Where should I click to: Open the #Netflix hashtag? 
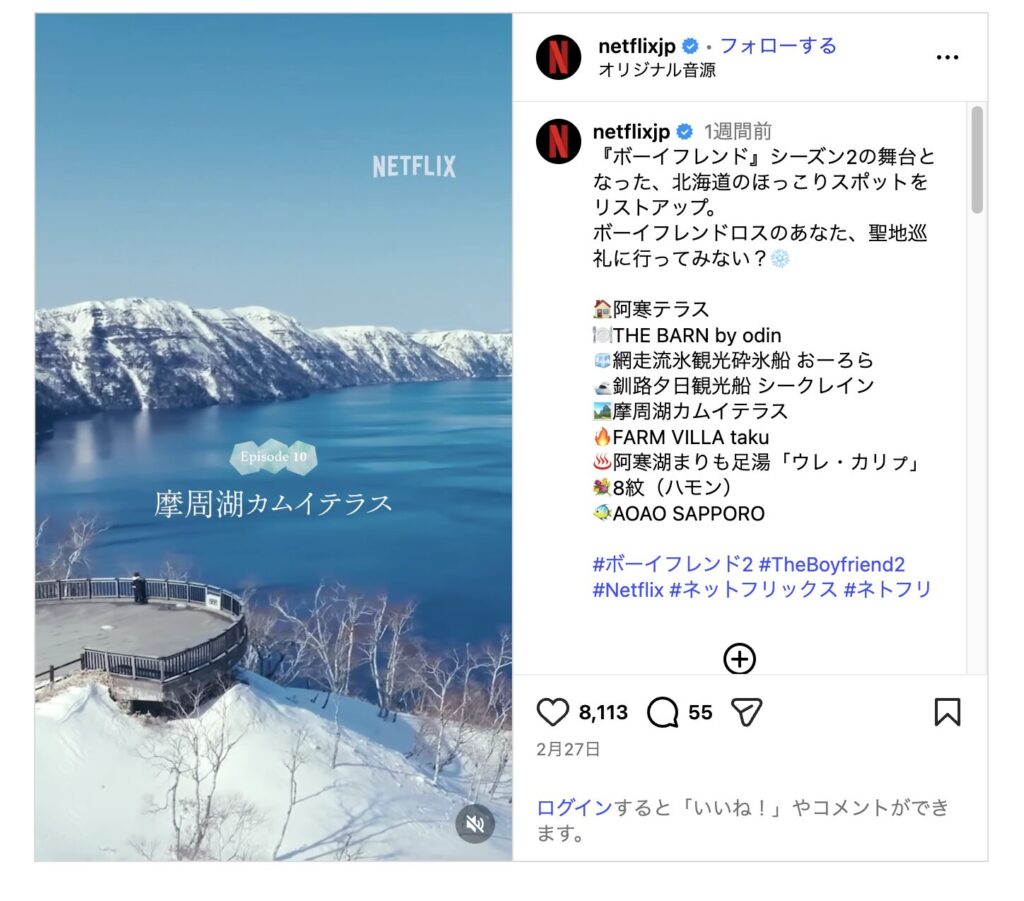pos(627,590)
